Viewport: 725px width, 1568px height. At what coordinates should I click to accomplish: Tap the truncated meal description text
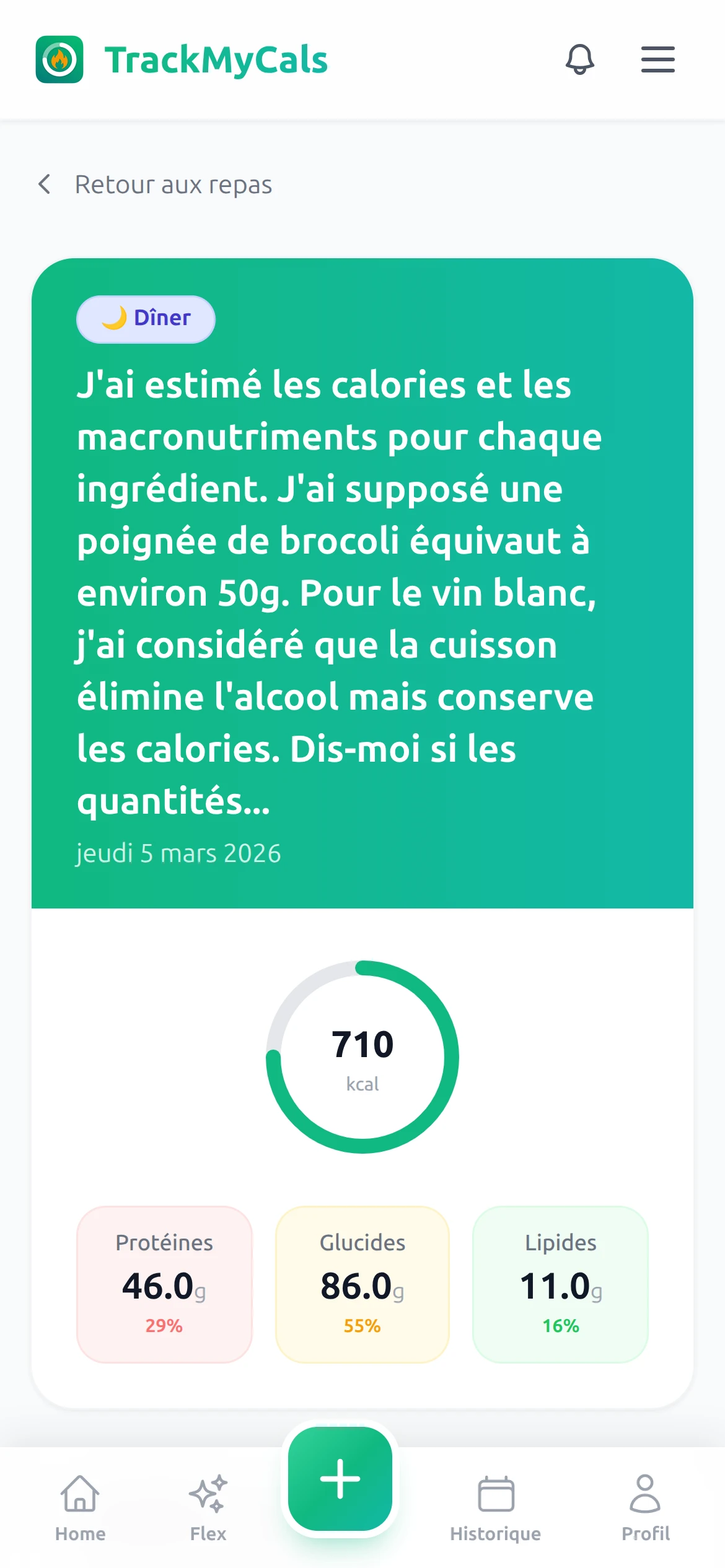340,591
